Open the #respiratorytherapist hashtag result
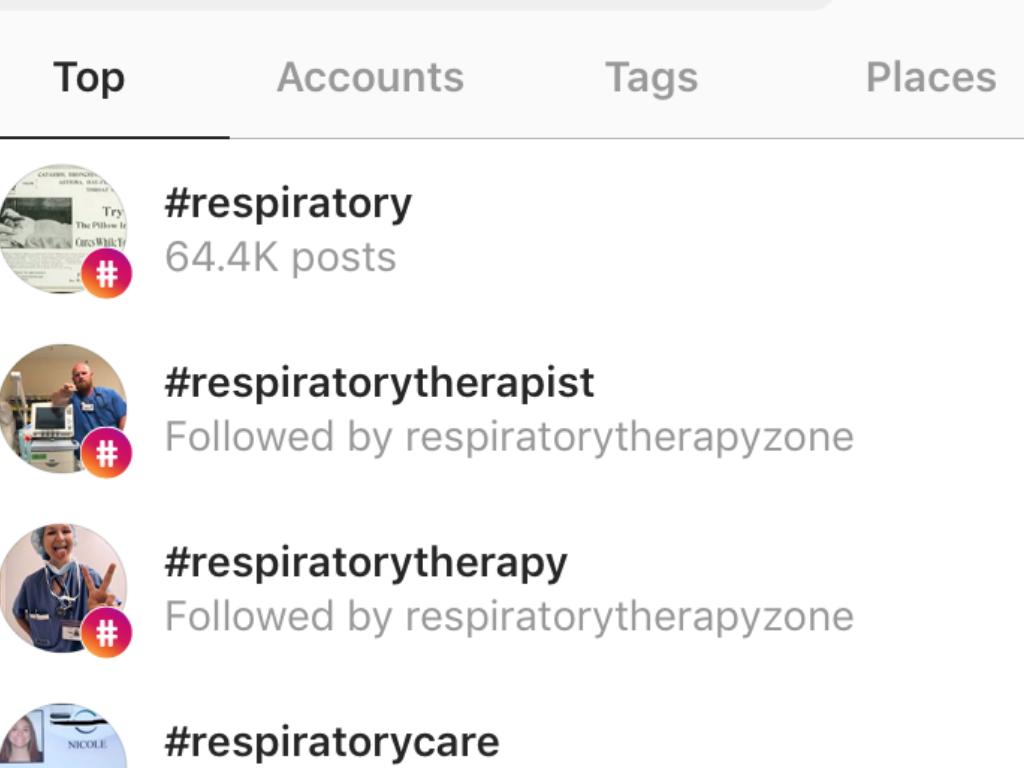 pos(380,408)
